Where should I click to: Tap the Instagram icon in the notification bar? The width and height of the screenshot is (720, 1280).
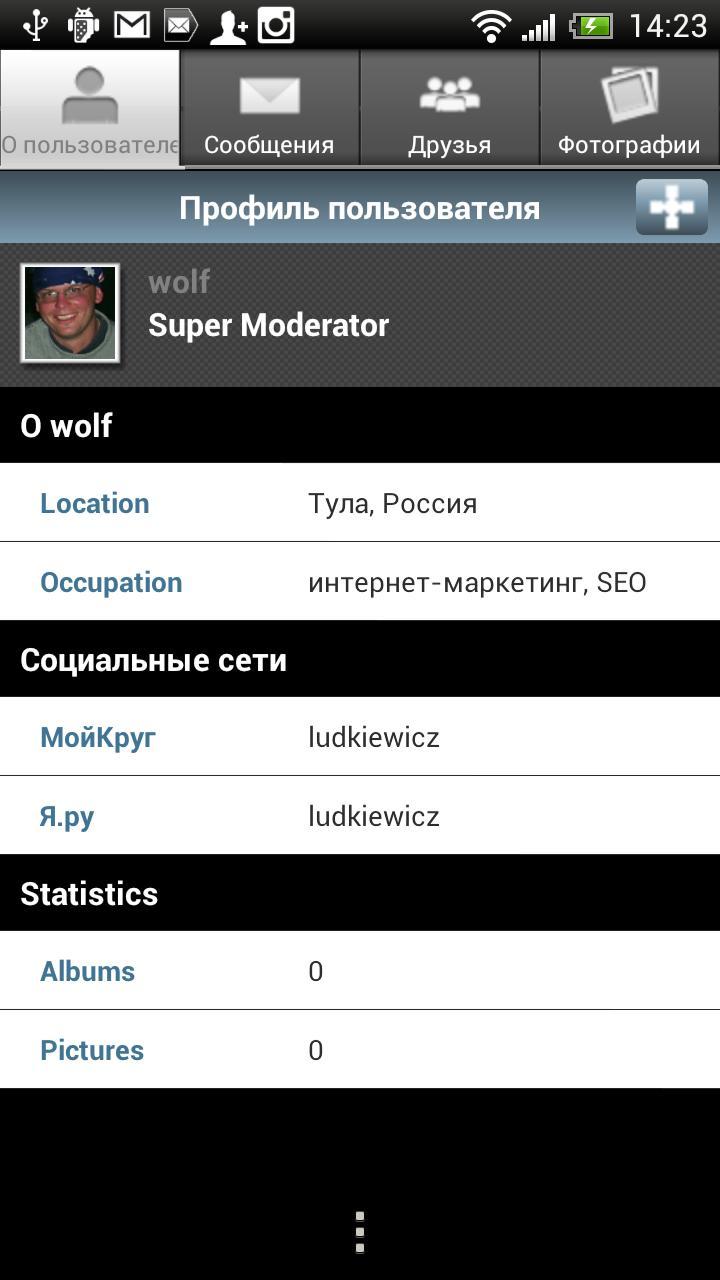pyautogui.click(x=276, y=24)
